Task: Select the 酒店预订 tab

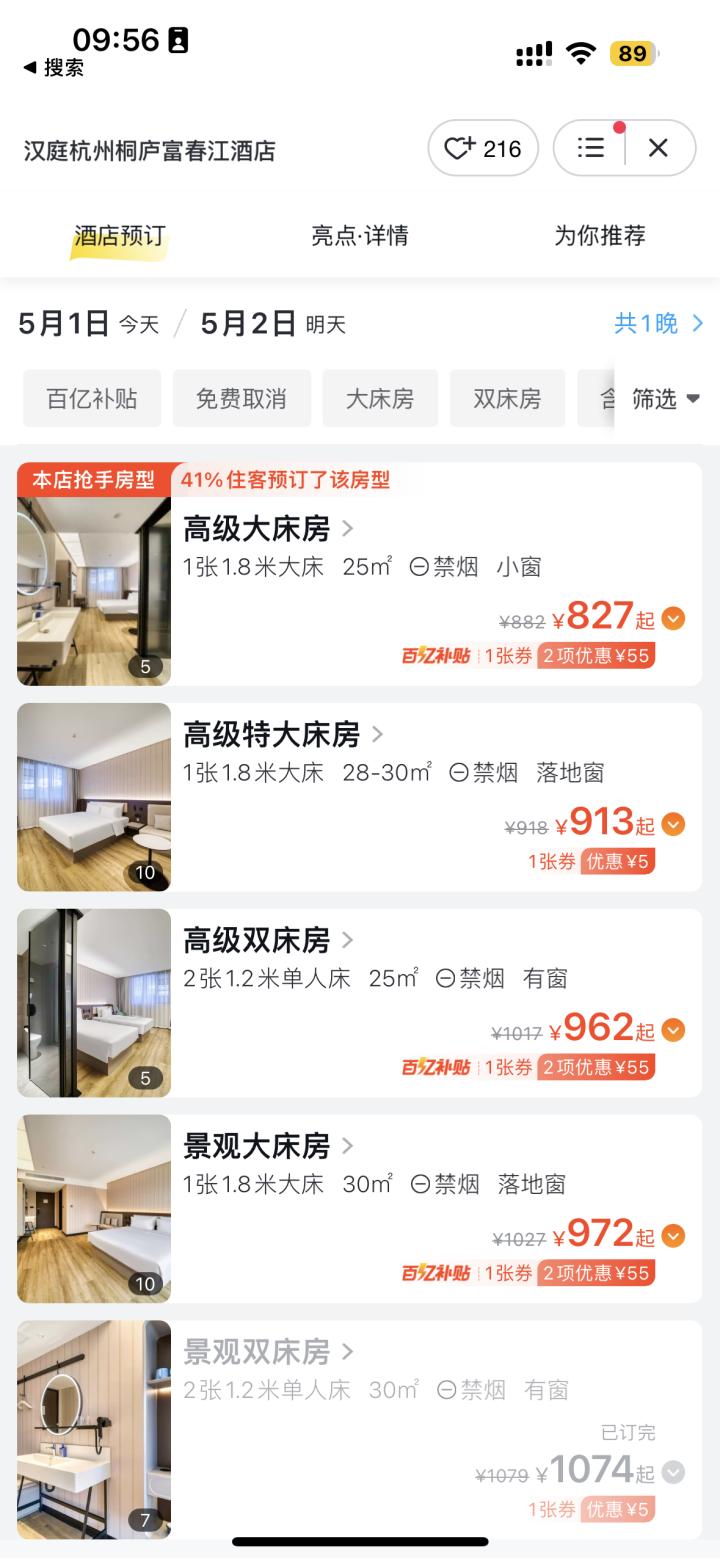Action: pyautogui.click(x=119, y=236)
